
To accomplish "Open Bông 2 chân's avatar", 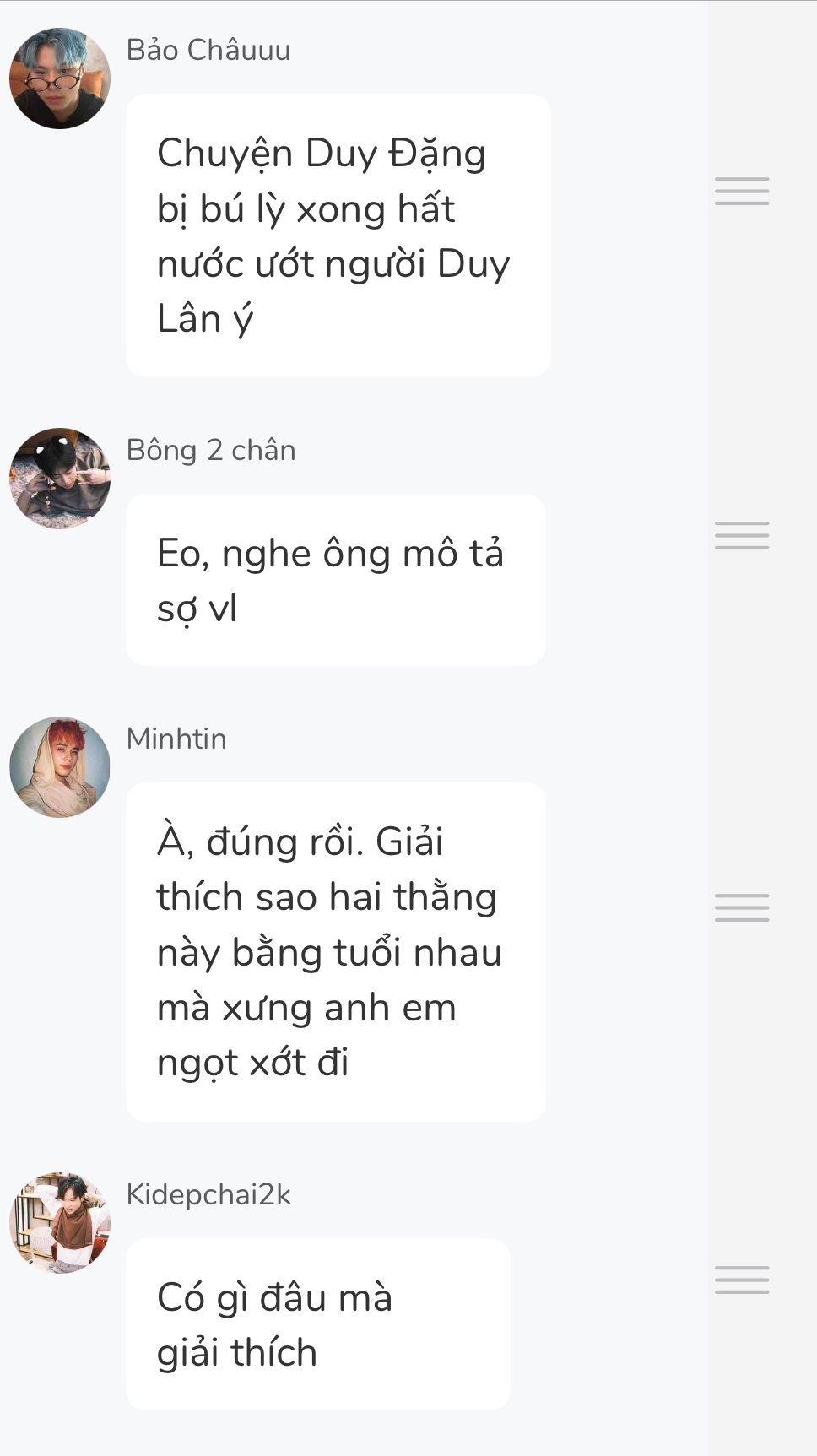I will [60, 478].
